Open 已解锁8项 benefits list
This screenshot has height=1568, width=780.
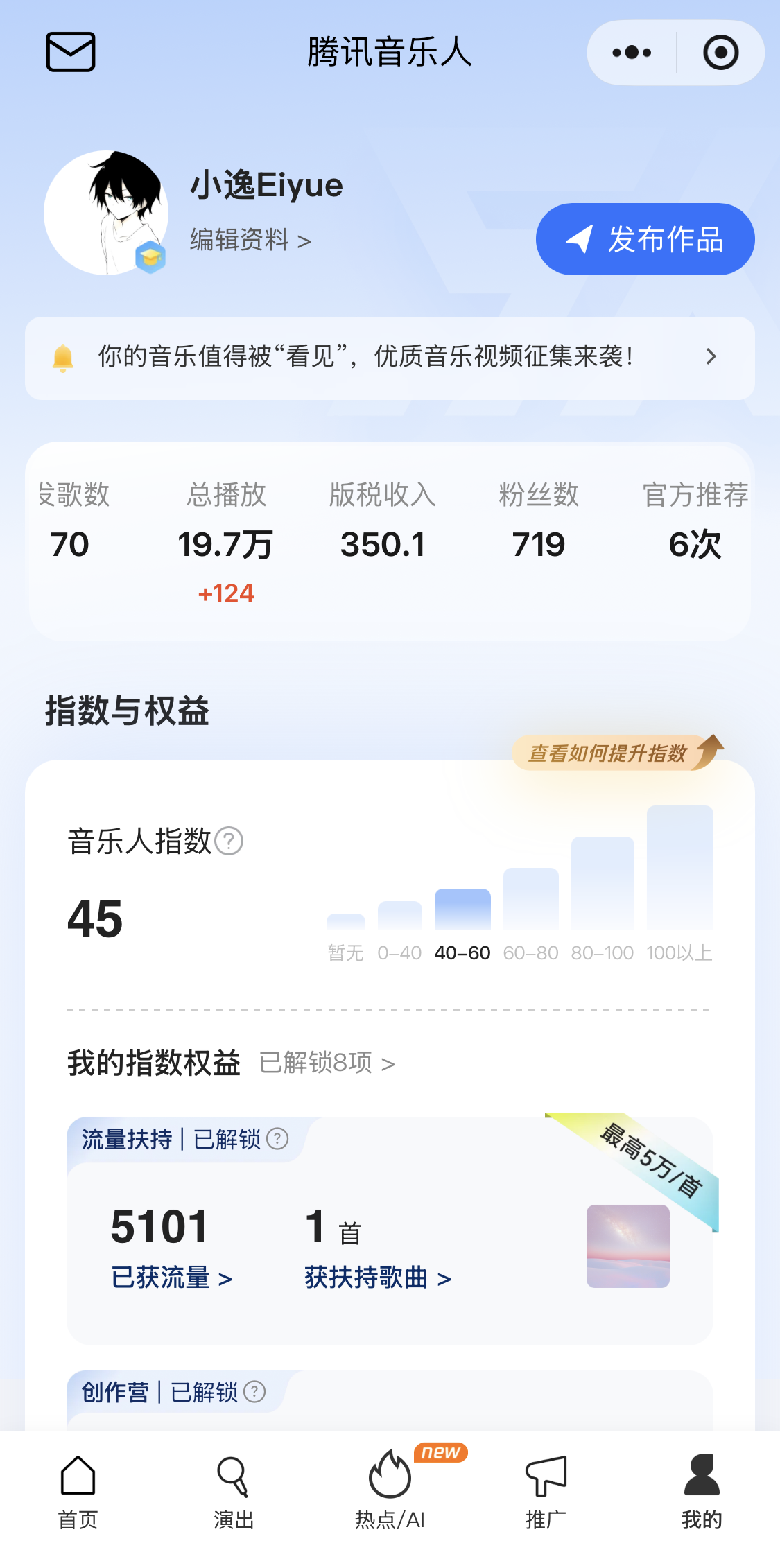(327, 1063)
